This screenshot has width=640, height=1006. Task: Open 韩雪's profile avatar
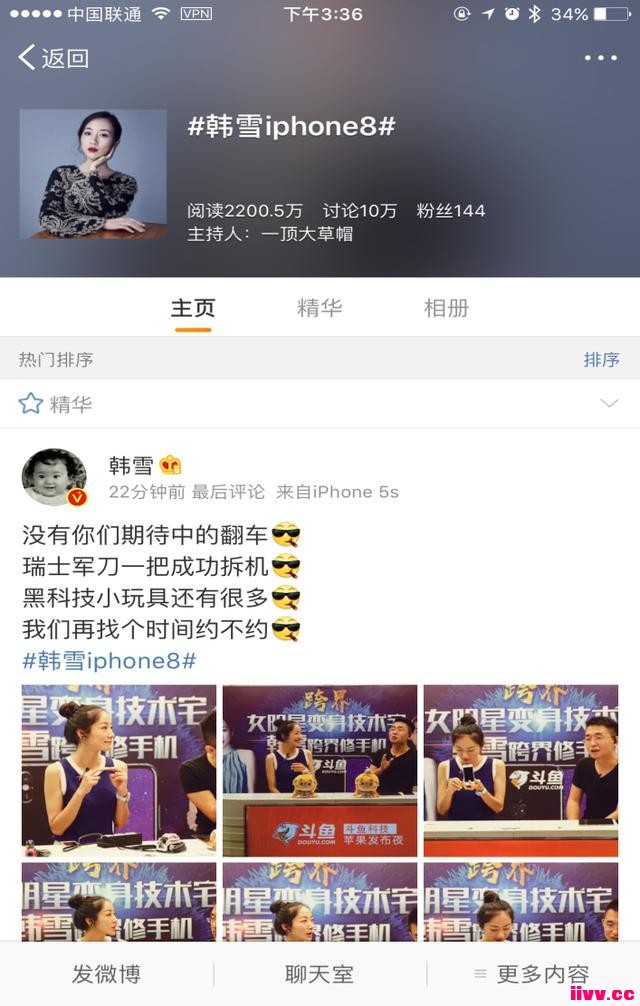(54, 477)
